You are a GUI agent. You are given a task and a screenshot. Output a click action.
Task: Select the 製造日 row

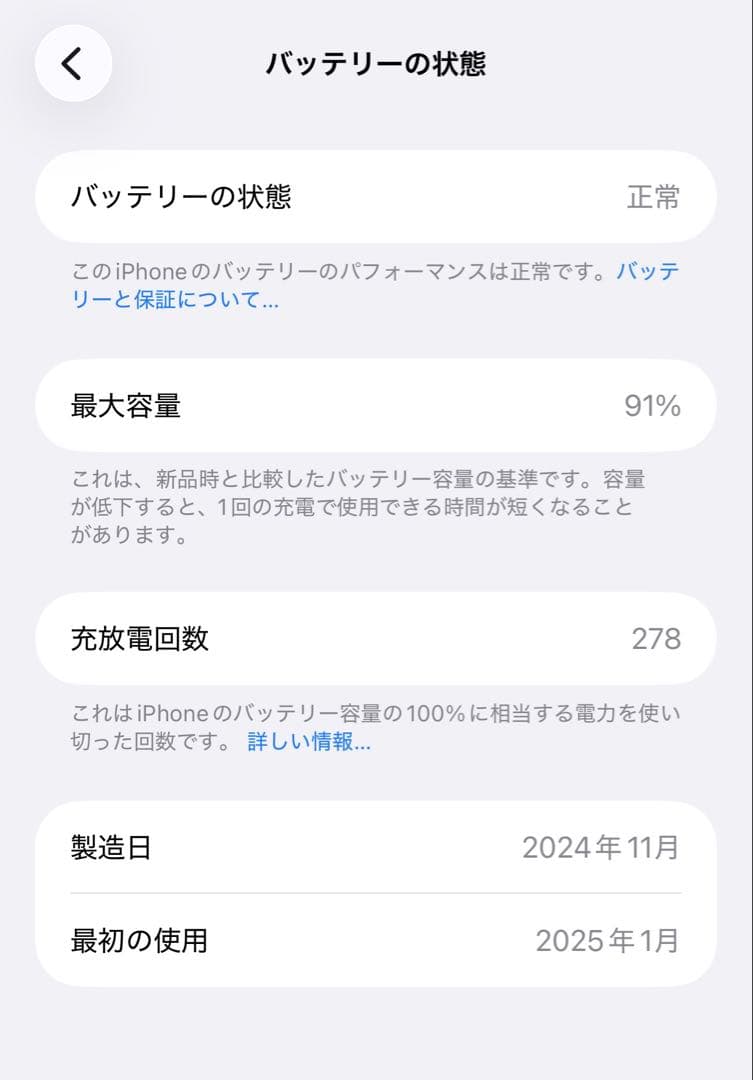pos(376,846)
